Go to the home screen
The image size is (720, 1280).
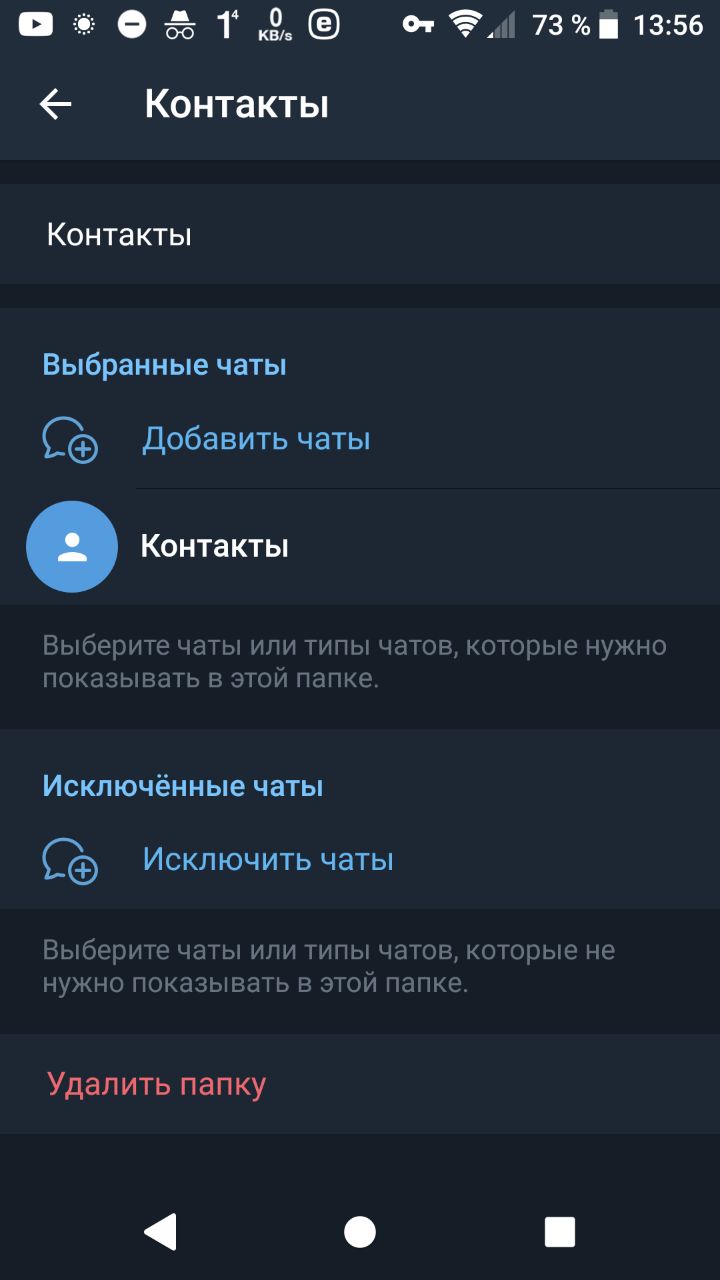[360, 1232]
